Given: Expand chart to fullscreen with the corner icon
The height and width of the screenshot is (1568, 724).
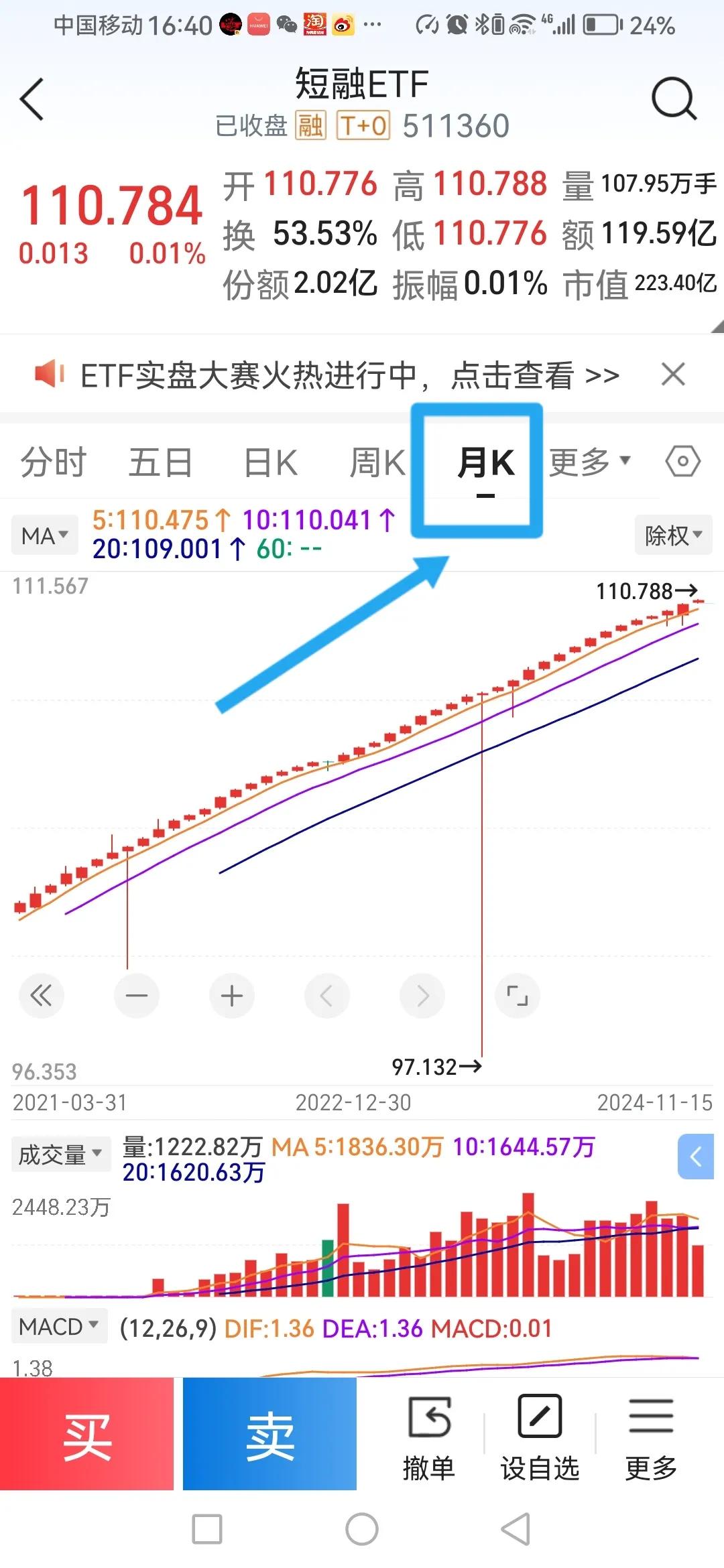Looking at the screenshot, I should (517, 996).
